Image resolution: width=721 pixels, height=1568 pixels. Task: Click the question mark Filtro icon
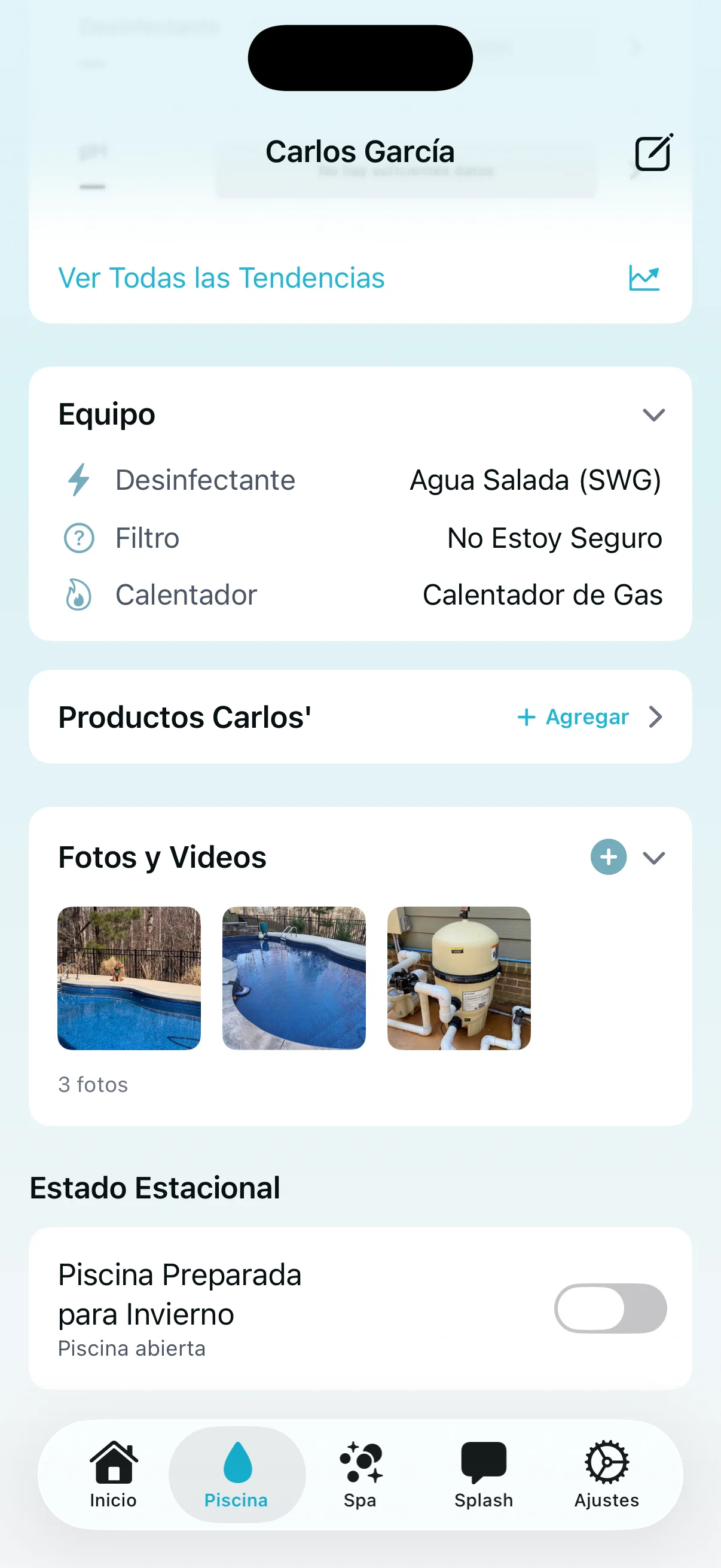pyautogui.click(x=78, y=538)
